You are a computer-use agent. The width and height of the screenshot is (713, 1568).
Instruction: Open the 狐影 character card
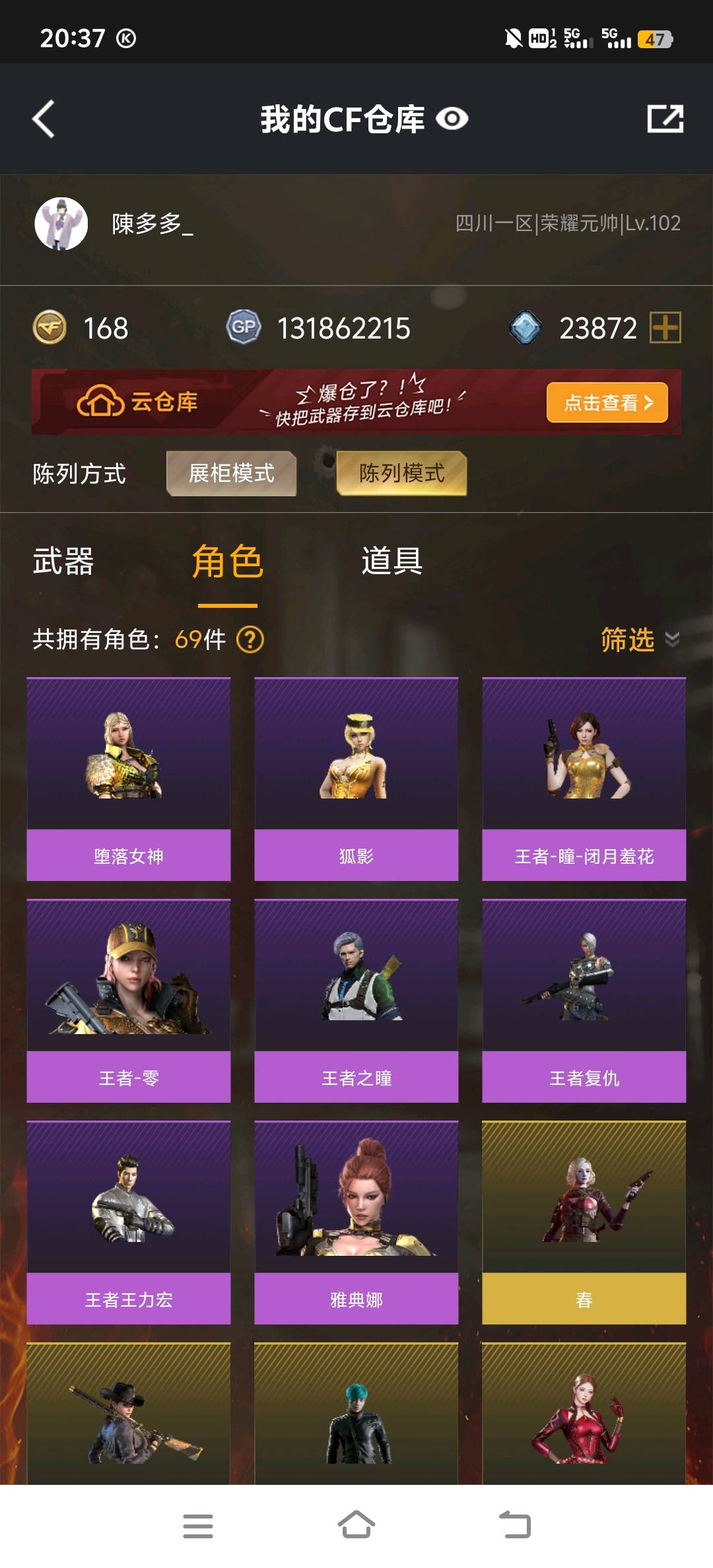[356, 779]
